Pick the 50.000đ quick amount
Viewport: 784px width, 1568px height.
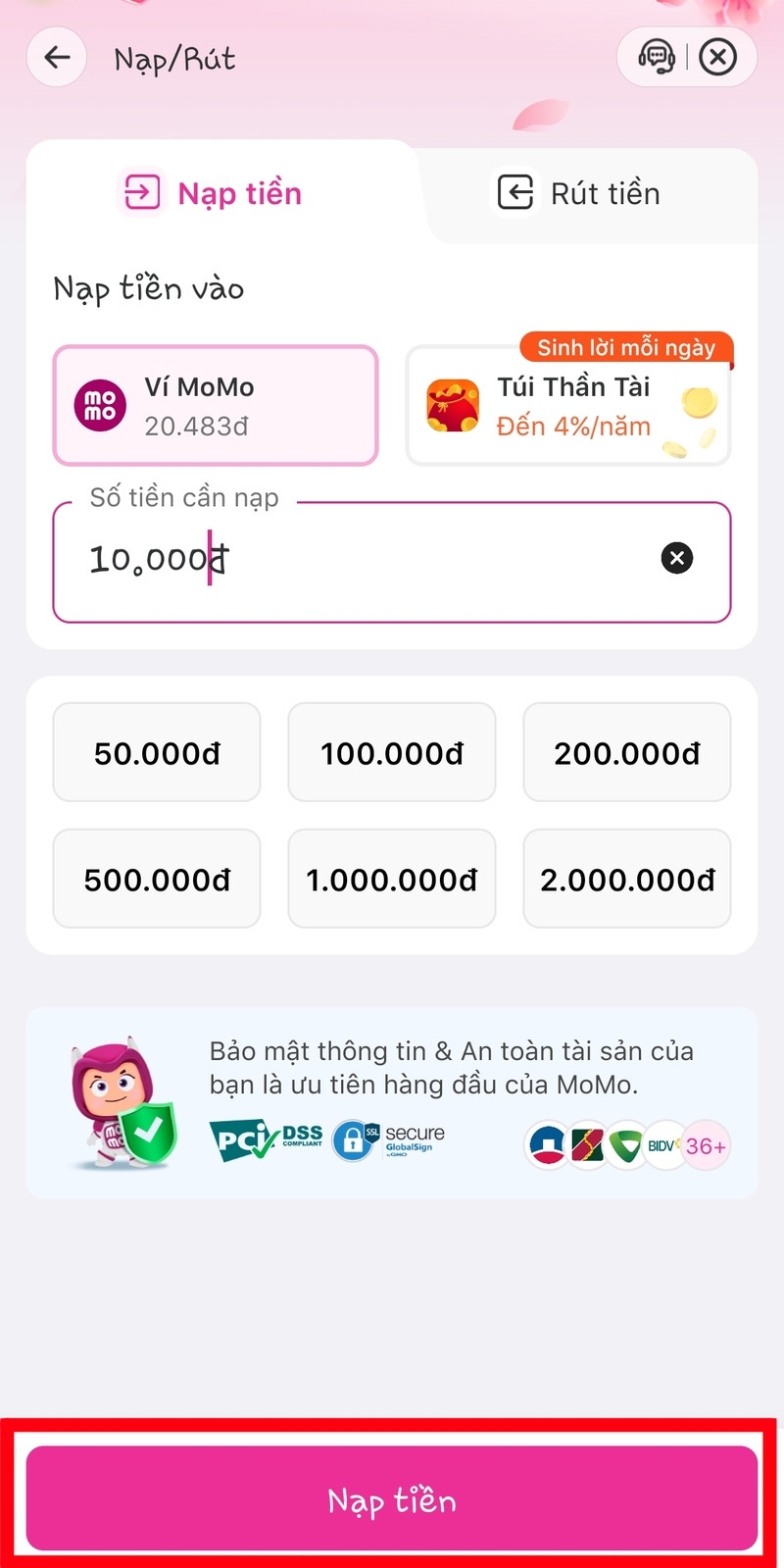(157, 752)
